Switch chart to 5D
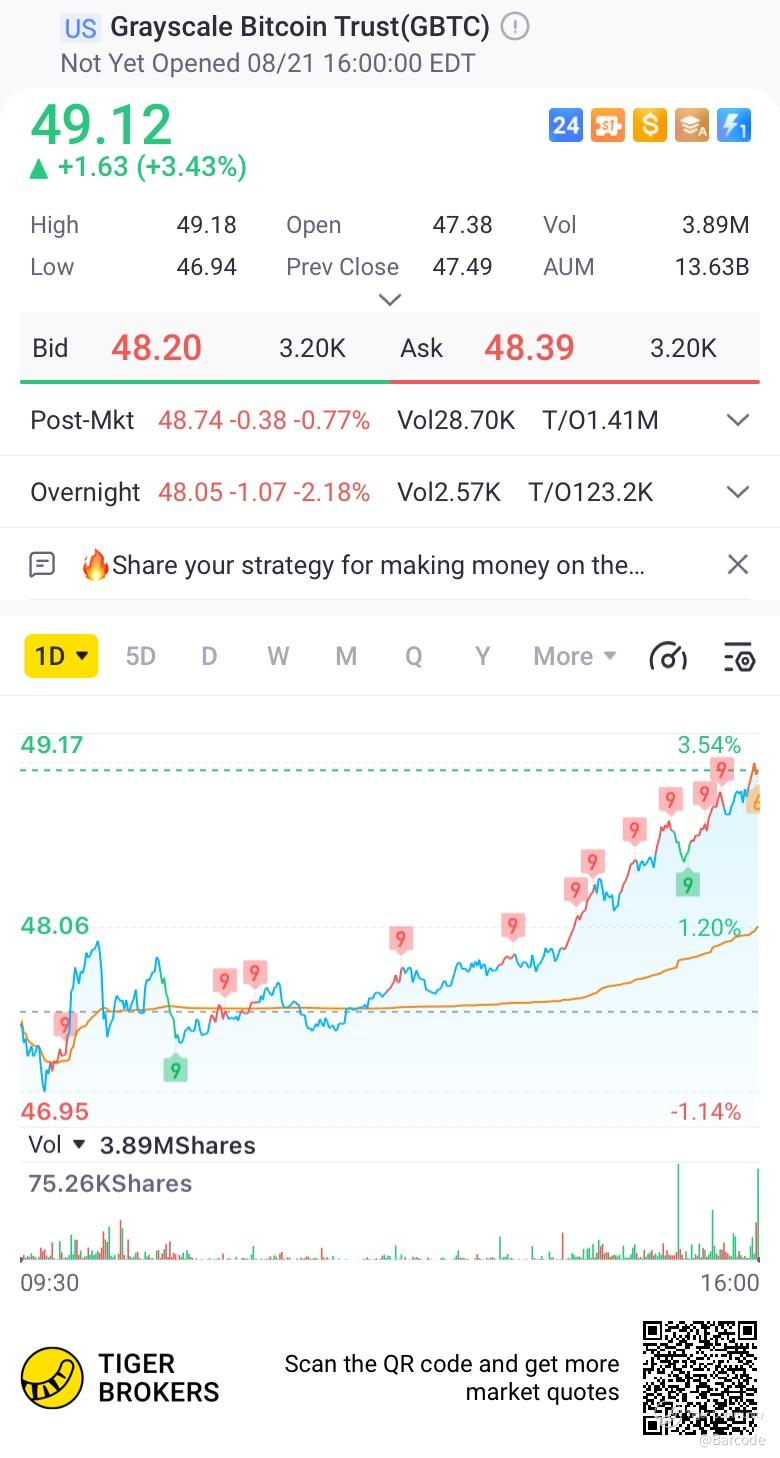 pyautogui.click(x=140, y=656)
